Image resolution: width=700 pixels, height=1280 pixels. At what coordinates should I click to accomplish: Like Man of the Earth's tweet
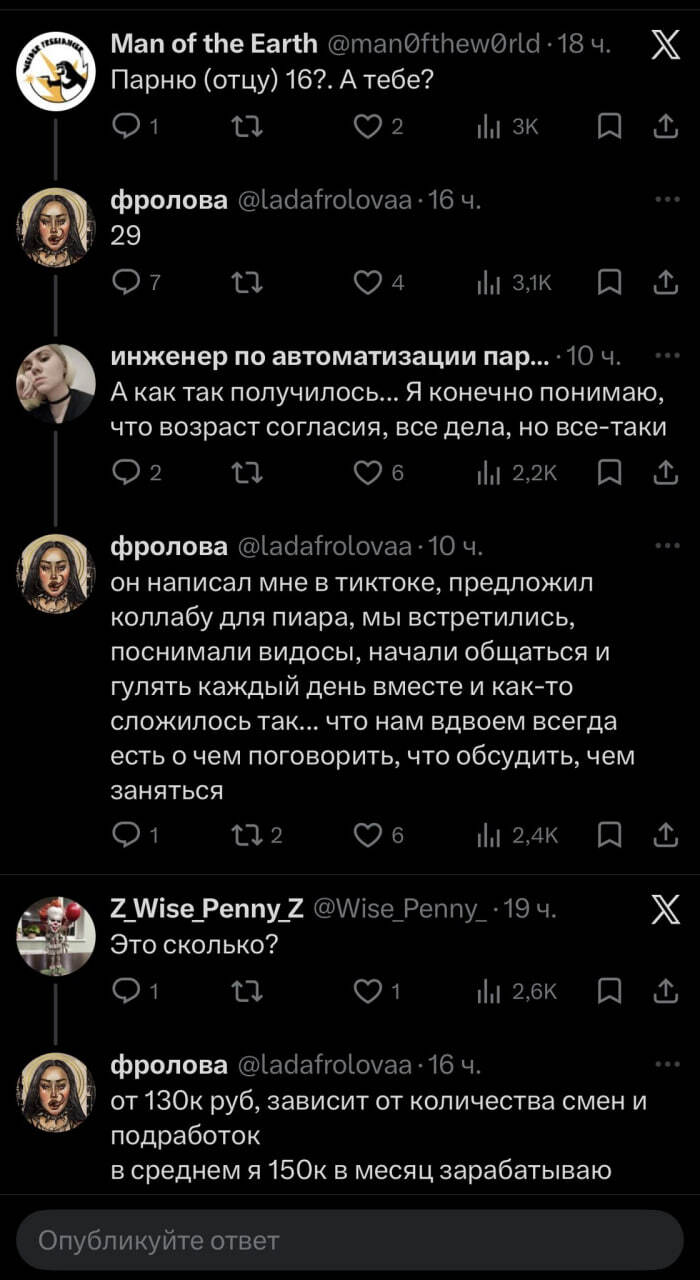369,126
